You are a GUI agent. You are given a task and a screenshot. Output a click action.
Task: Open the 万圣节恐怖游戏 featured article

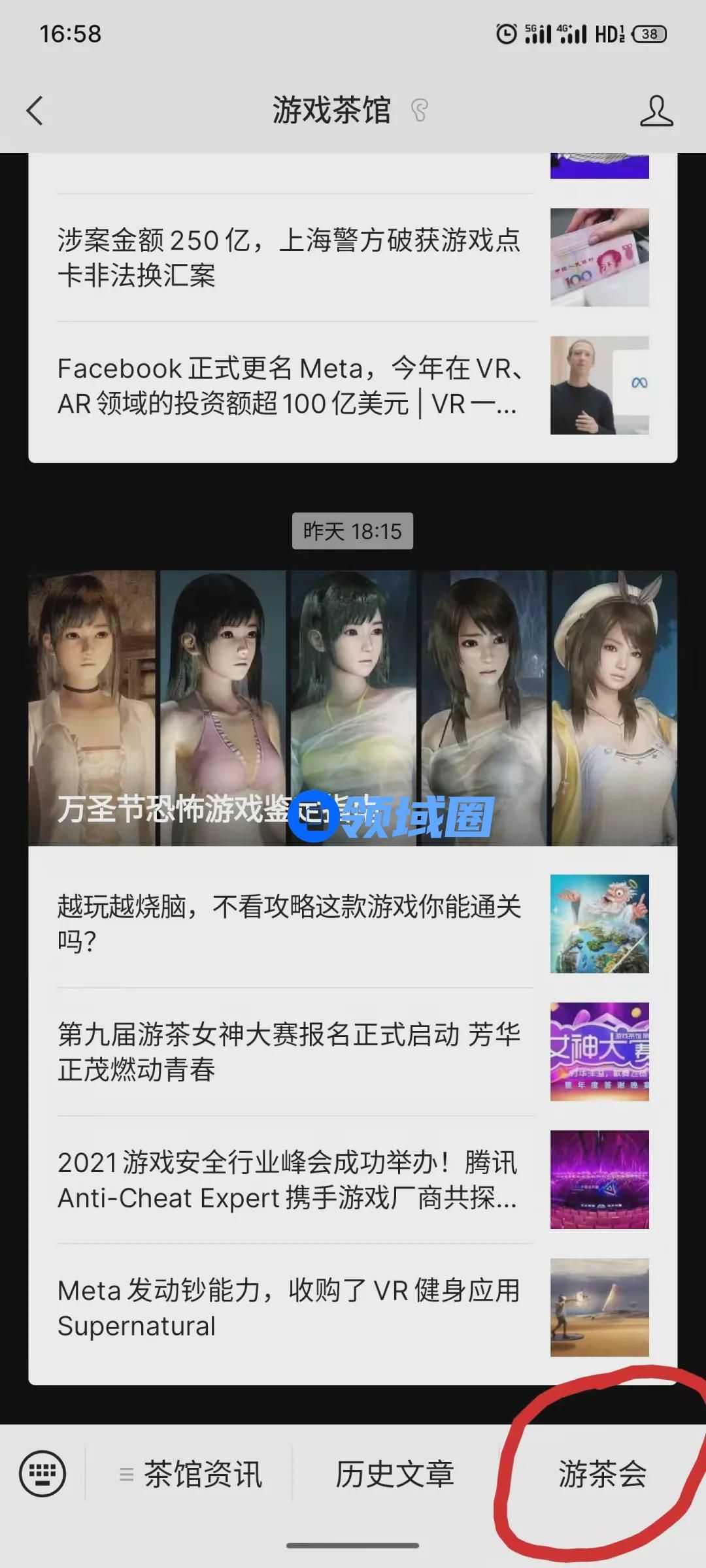(x=353, y=708)
